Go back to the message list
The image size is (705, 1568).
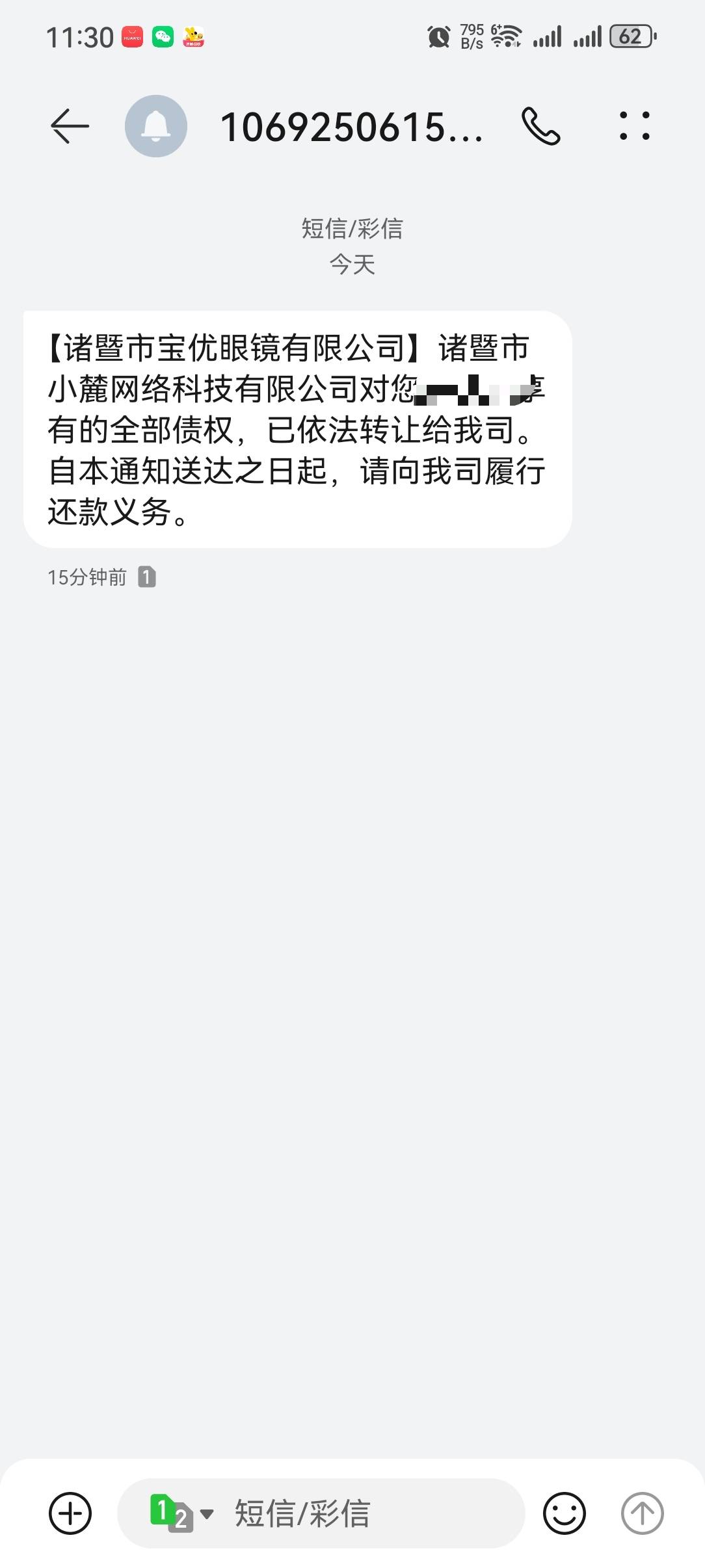click(x=70, y=126)
